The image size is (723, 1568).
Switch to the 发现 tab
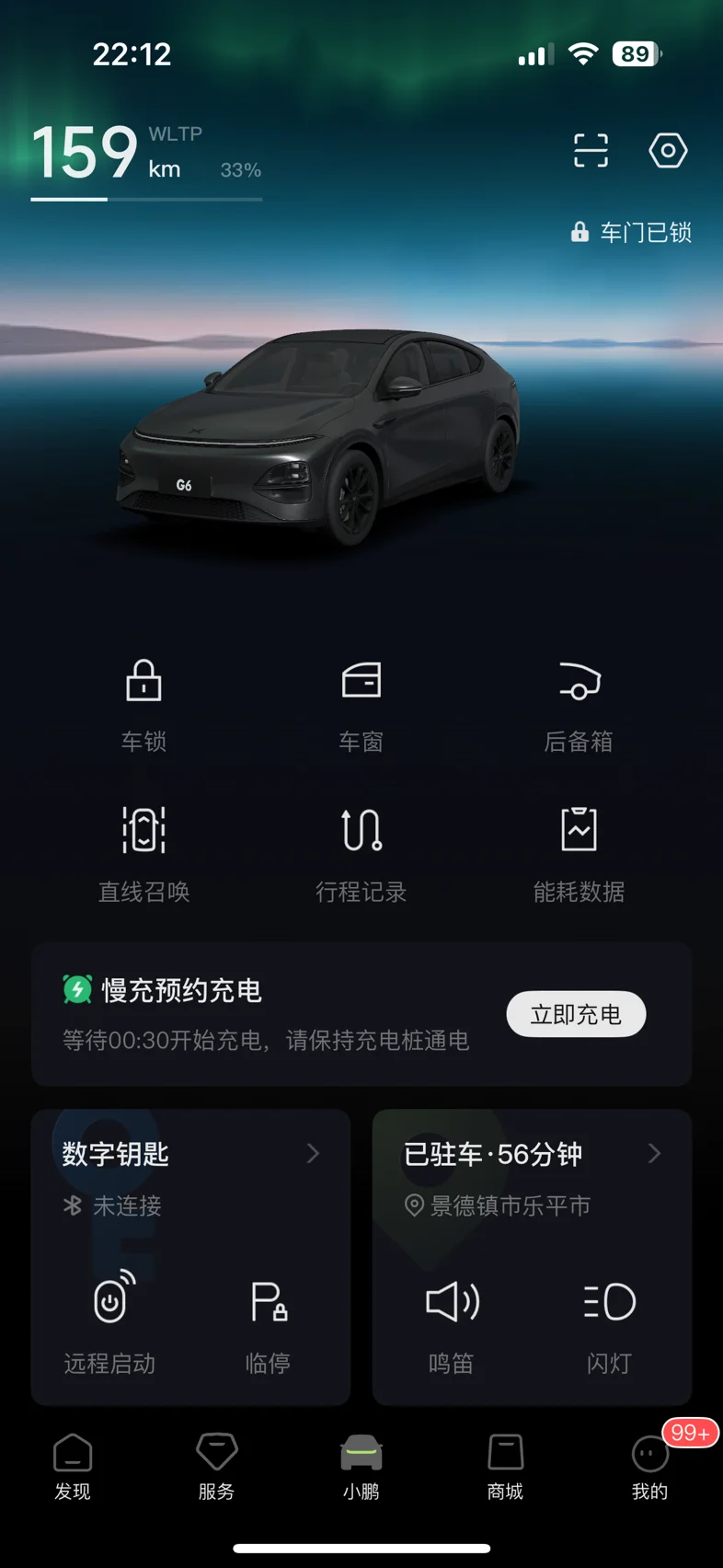[x=73, y=1468]
